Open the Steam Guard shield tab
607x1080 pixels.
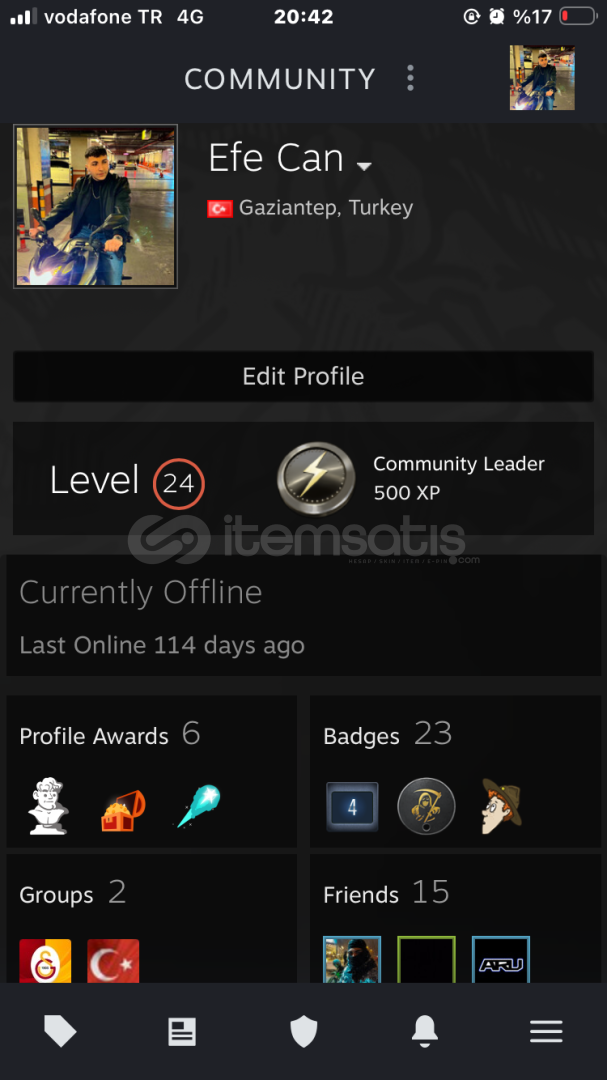coord(303,1031)
